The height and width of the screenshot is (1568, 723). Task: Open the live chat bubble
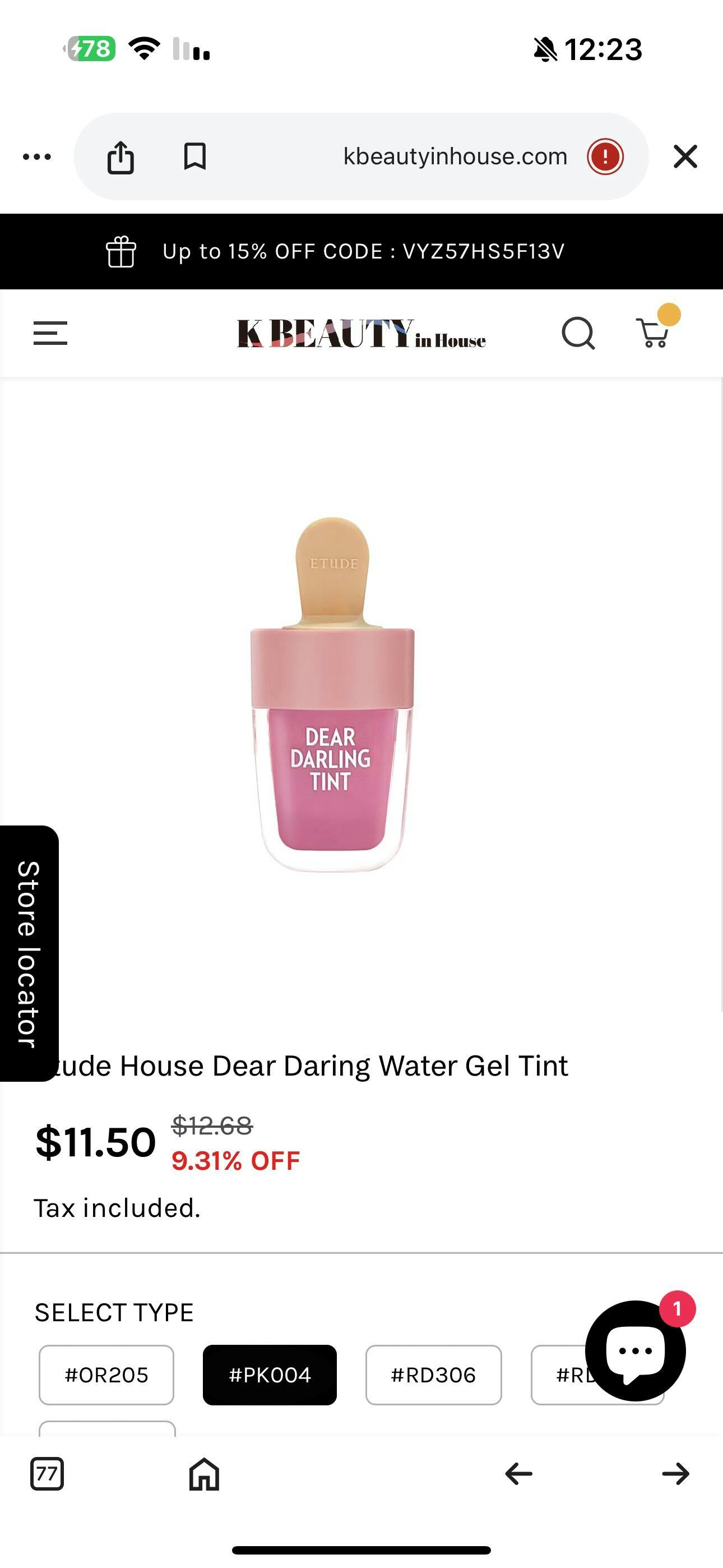[636, 1351]
